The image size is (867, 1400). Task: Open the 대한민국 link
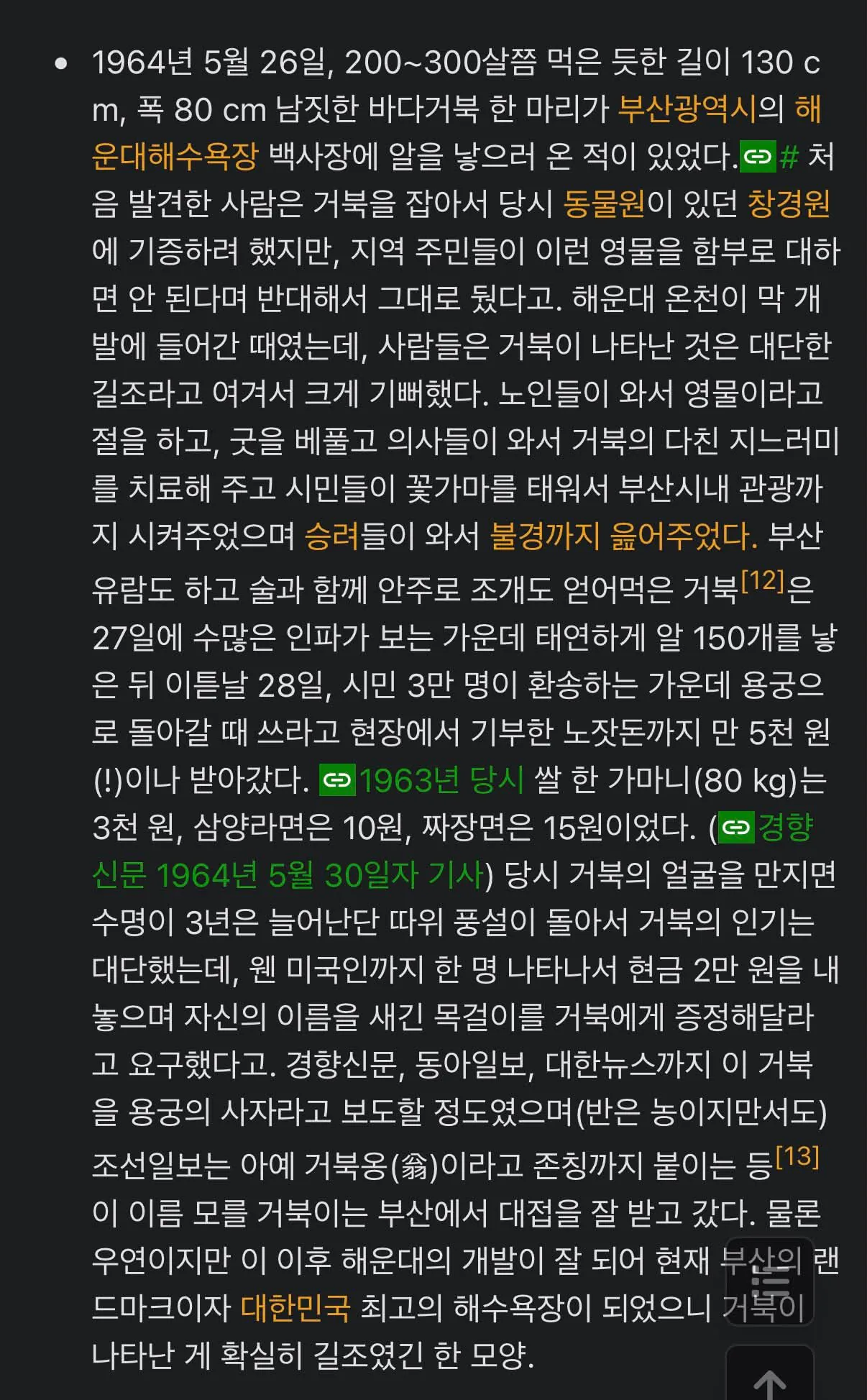click(x=295, y=1307)
